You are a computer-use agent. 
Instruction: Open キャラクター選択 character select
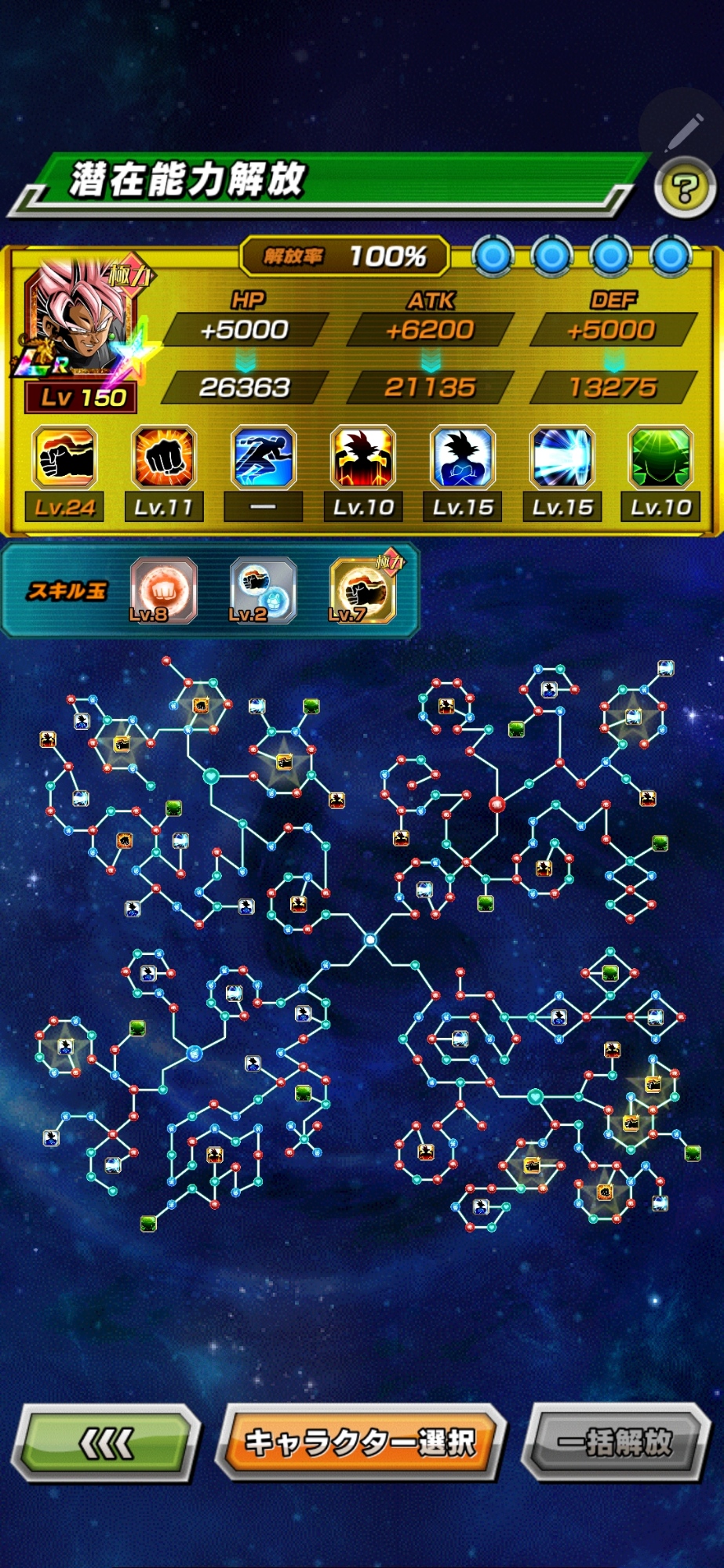[361, 1443]
